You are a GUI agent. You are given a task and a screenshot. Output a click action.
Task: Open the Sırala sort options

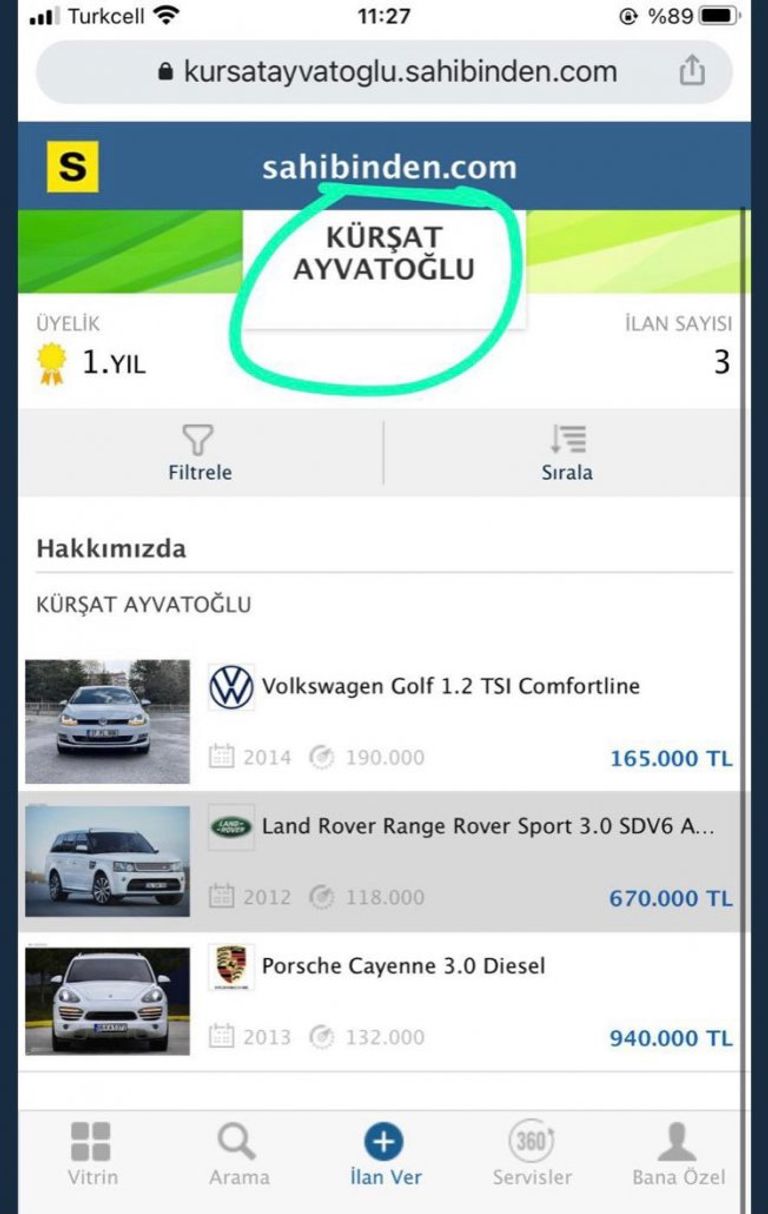[x=567, y=454]
